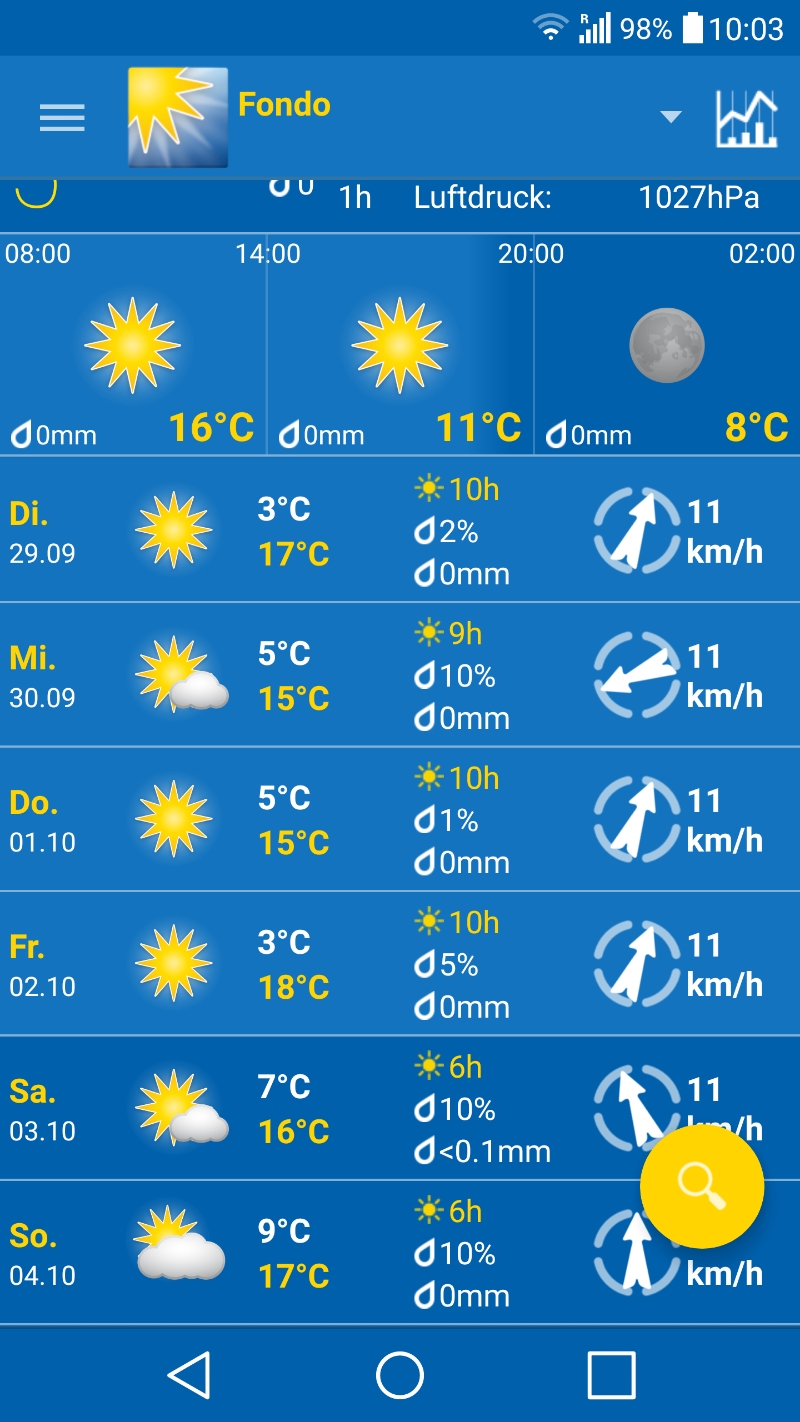Expand the Fondo location dropdown
The image size is (800, 1422).
670,117
